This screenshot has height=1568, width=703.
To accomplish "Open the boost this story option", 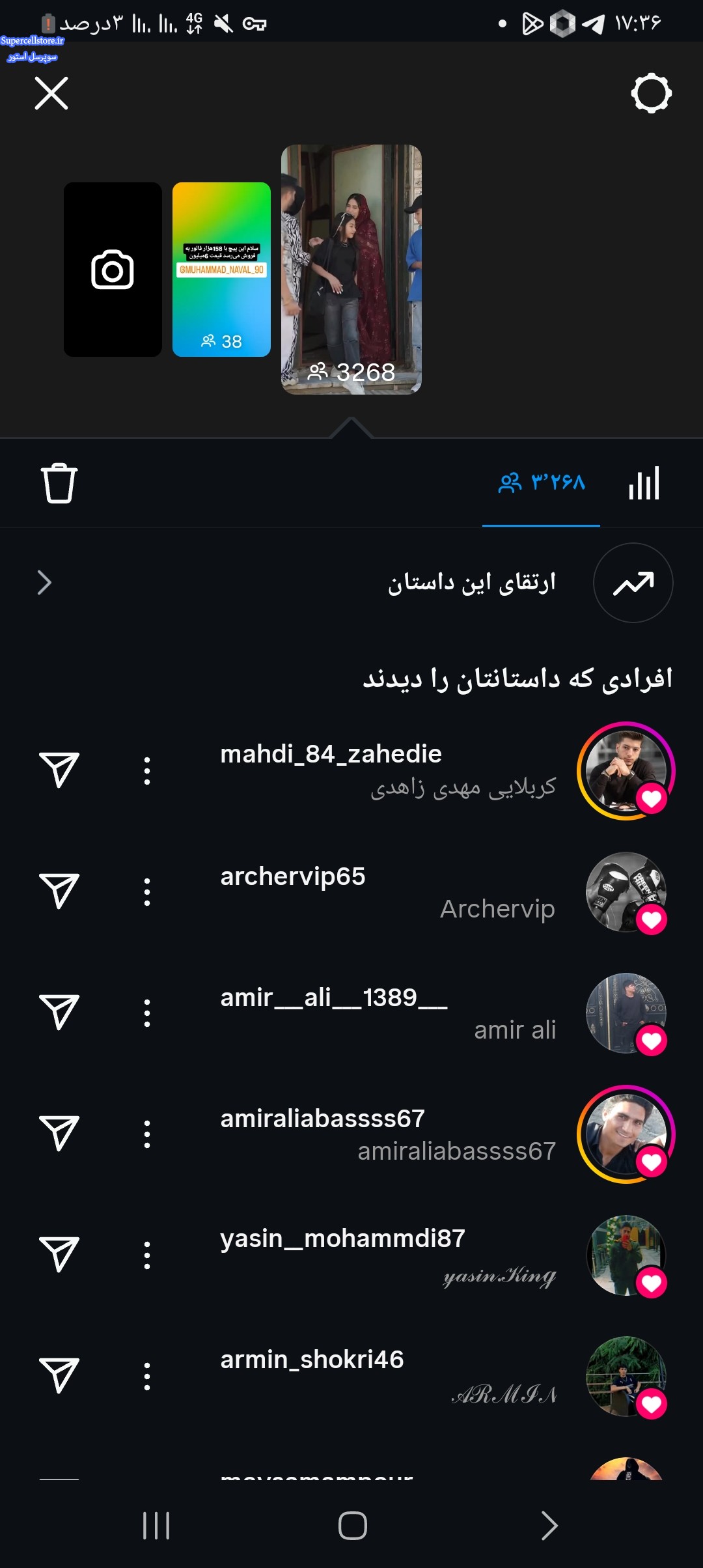I will tap(471, 583).
